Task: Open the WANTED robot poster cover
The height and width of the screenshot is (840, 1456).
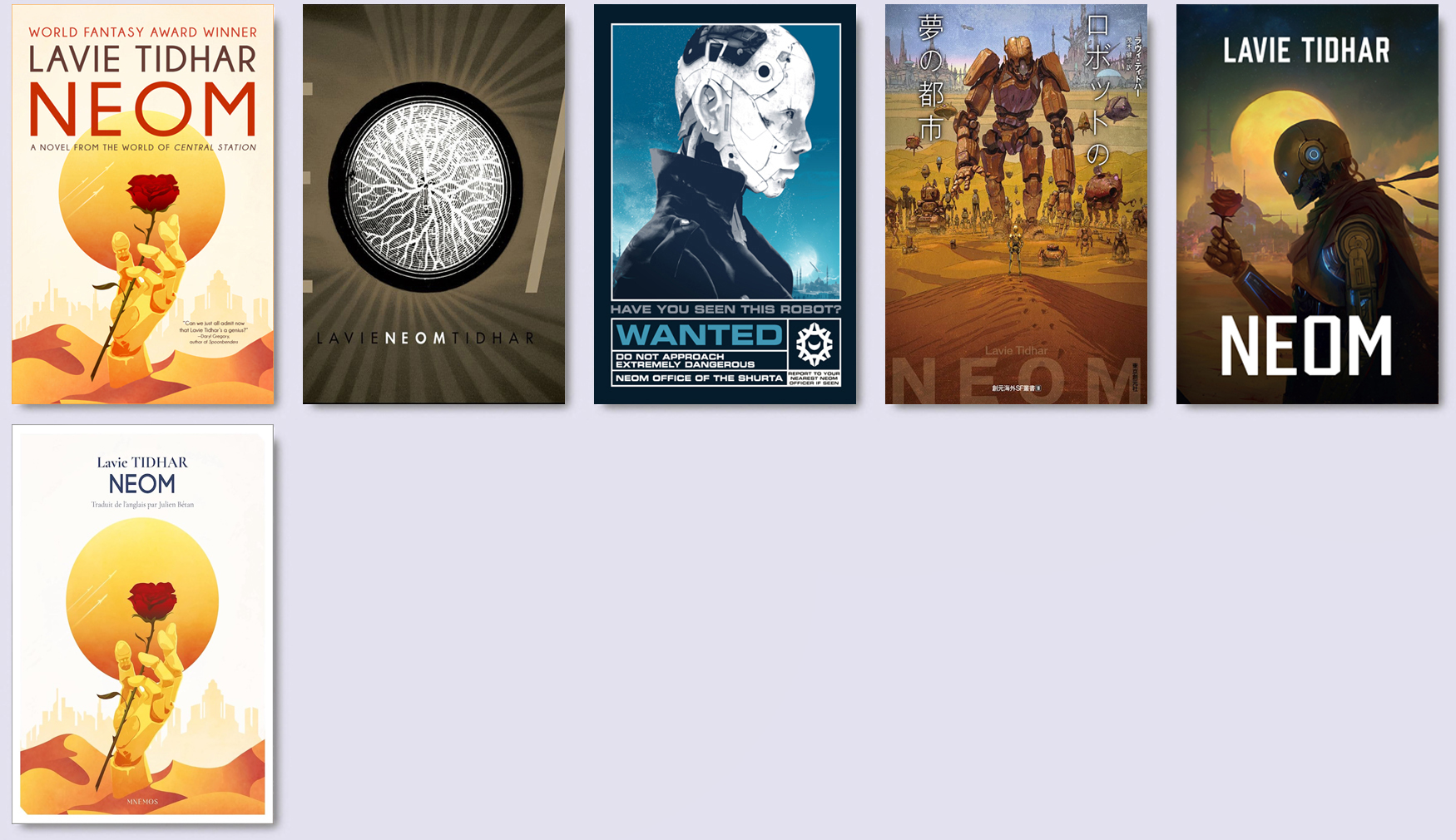Action: pos(725,204)
